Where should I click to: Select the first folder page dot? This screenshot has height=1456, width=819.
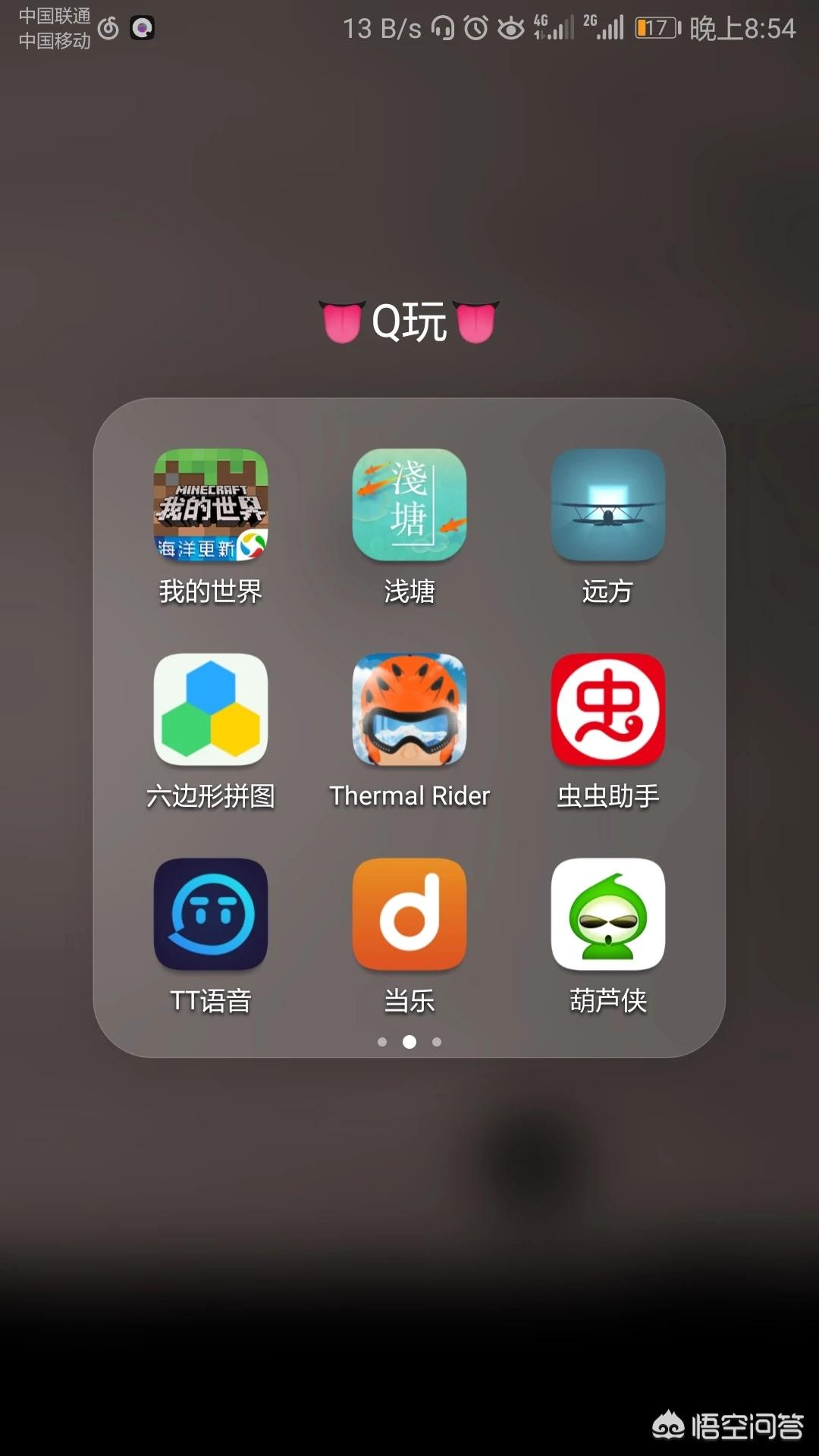coord(382,1042)
